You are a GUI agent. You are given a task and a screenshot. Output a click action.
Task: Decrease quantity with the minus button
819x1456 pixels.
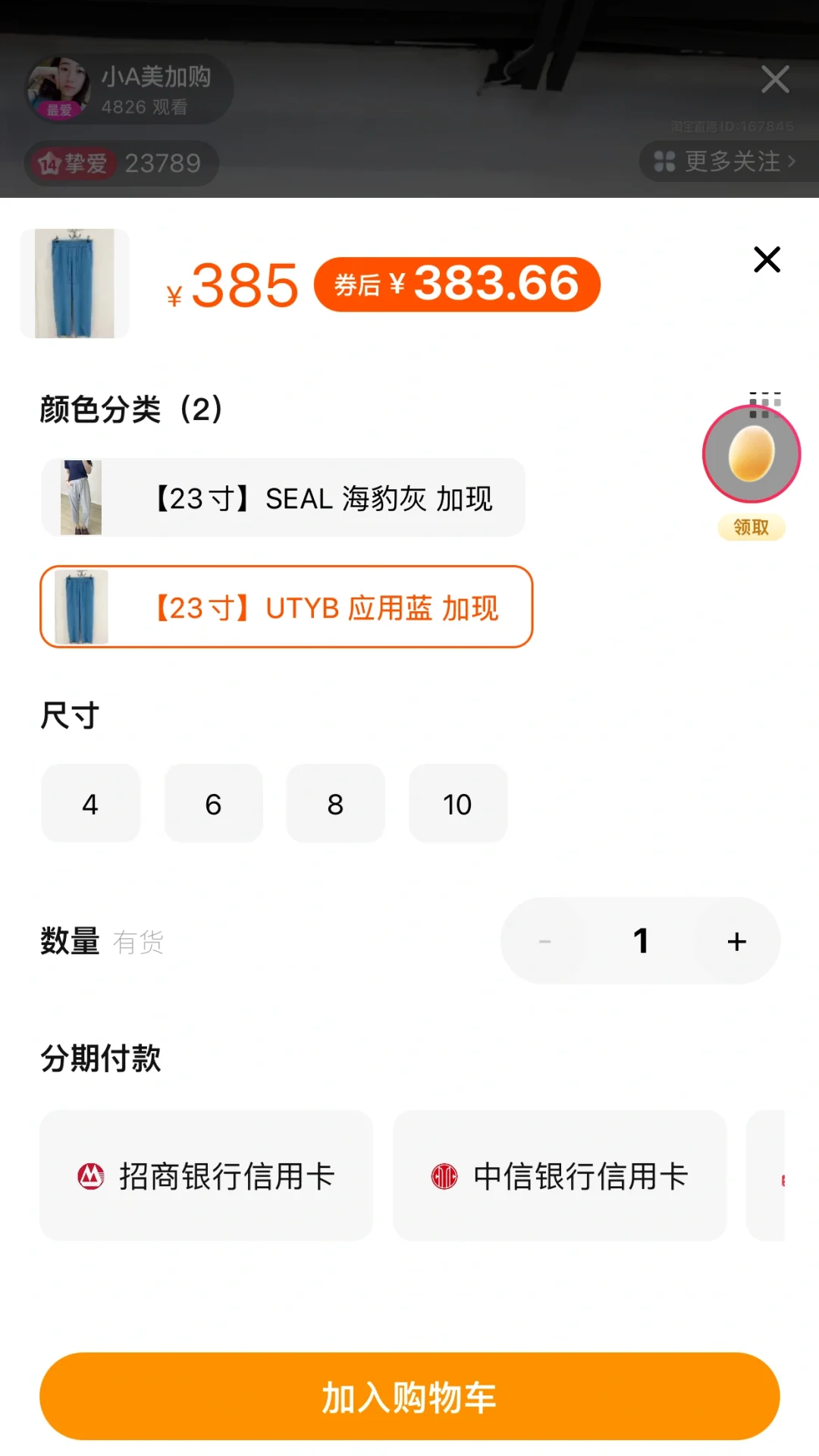(544, 941)
